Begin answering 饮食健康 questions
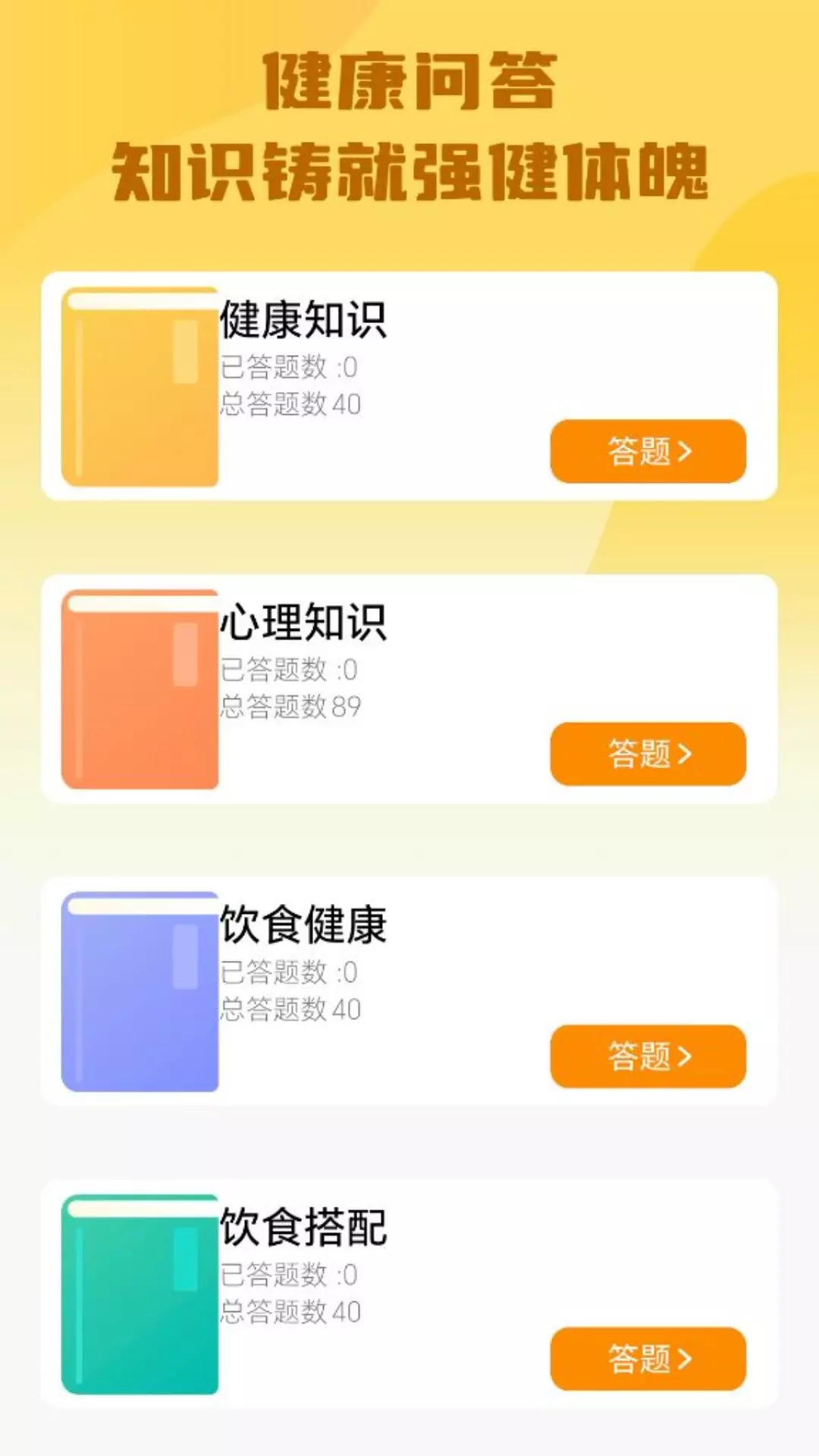Screen dimensions: 819x1456 (x=648, y=1056)
